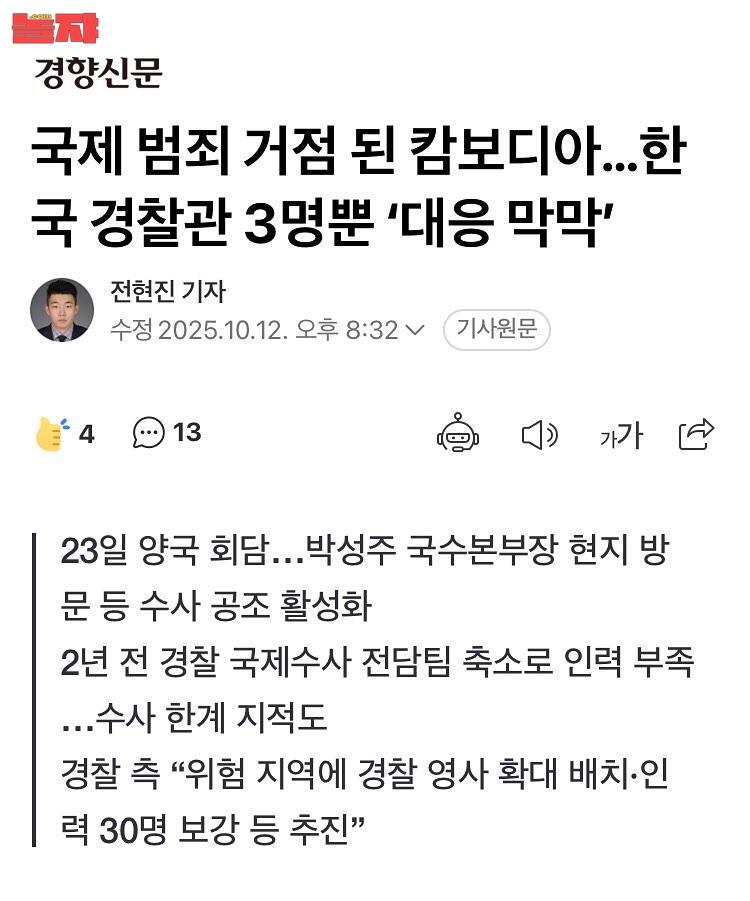
Task: Expand the 수정 date dropdown chevron
Action: click(x=417, y=330)
